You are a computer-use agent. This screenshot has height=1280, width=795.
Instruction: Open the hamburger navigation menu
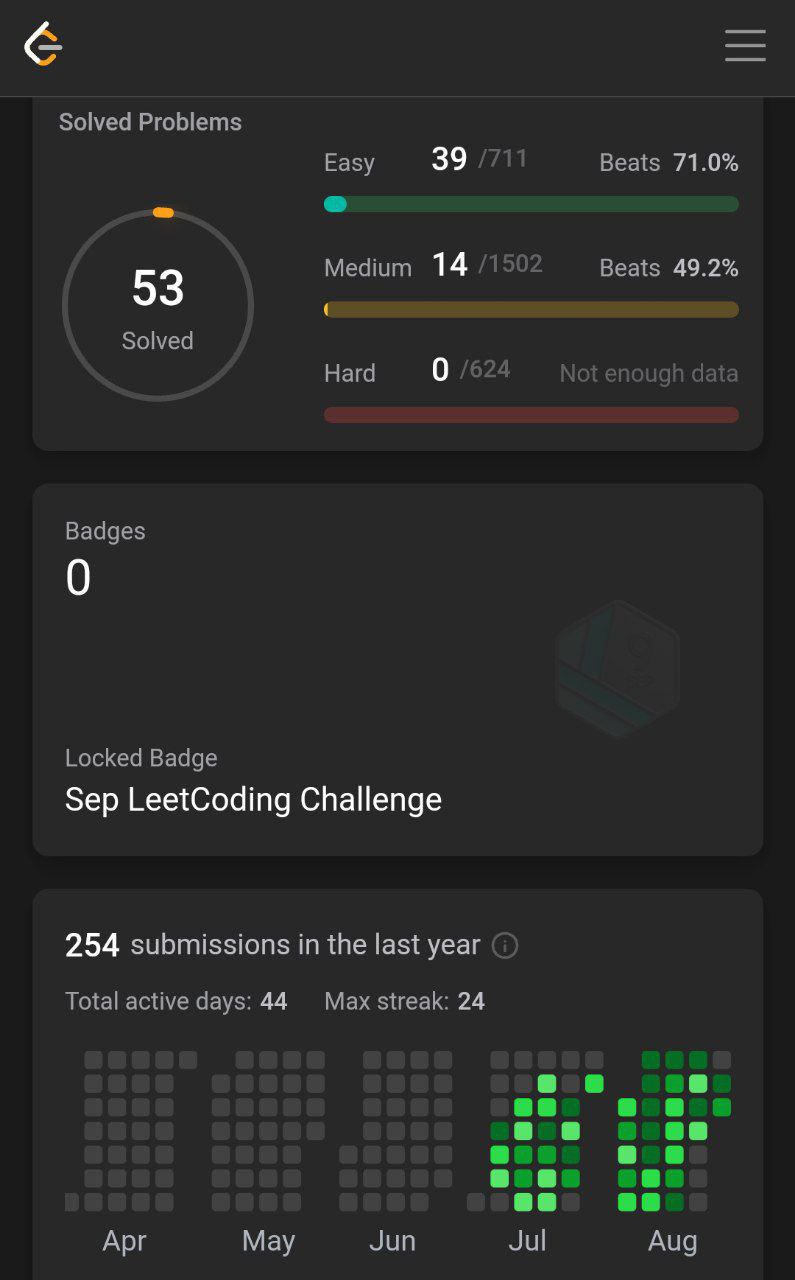pos(745,46)
